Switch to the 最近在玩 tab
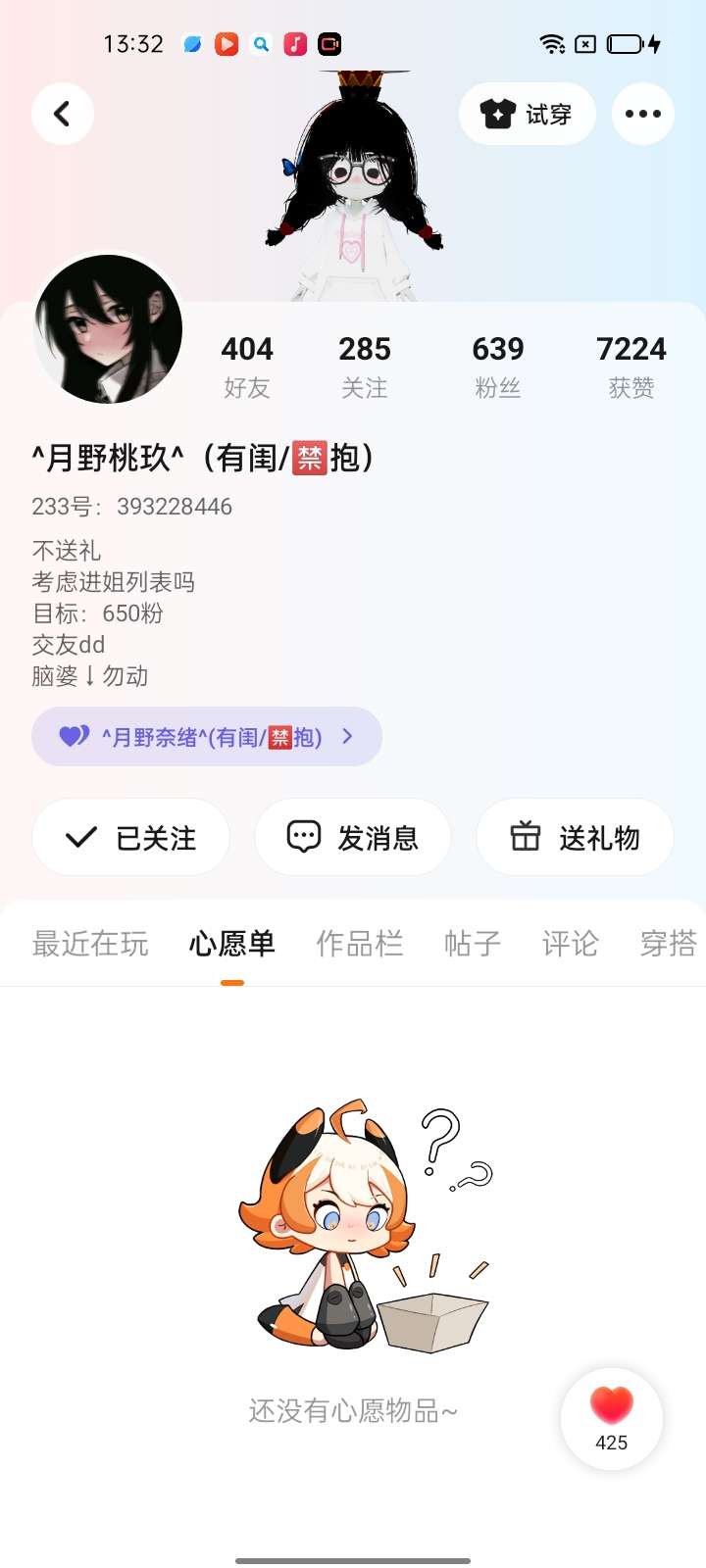This screenshot has height=1568, width=706. pyautogui.click(x=90, y=944)
